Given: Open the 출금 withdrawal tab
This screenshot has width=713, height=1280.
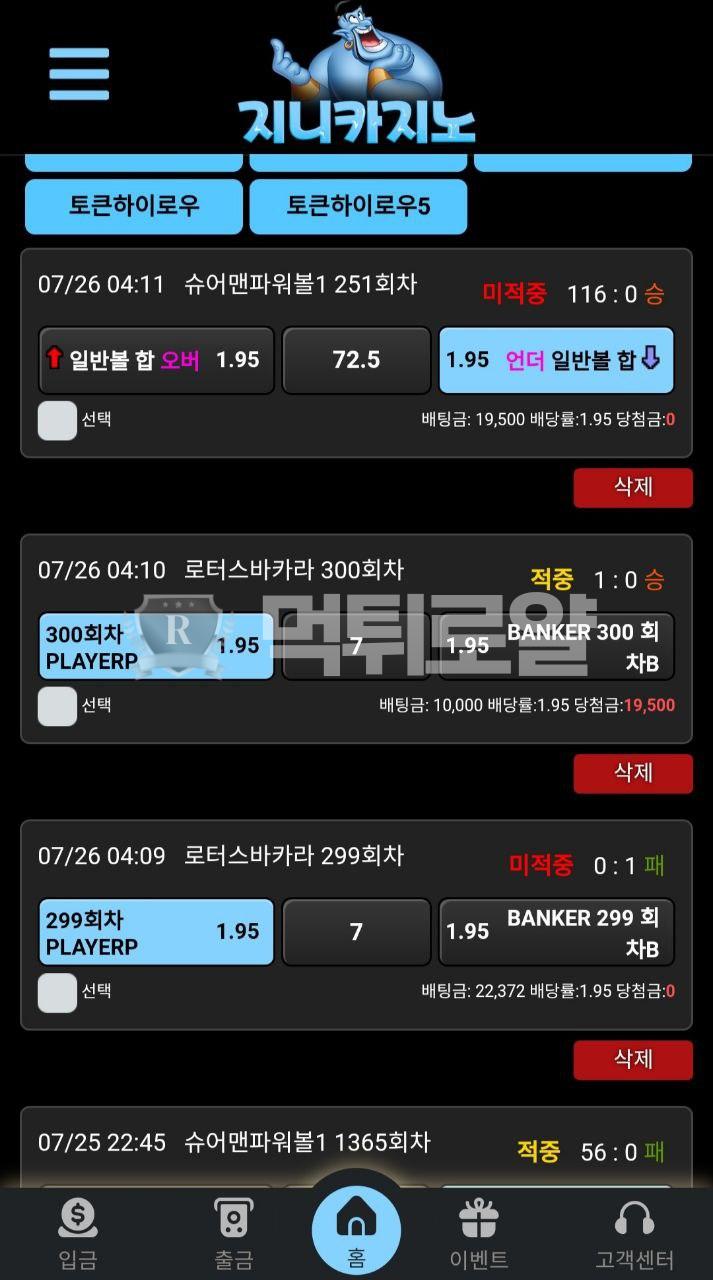Looking at the screenshot, I should point(234,1233).
